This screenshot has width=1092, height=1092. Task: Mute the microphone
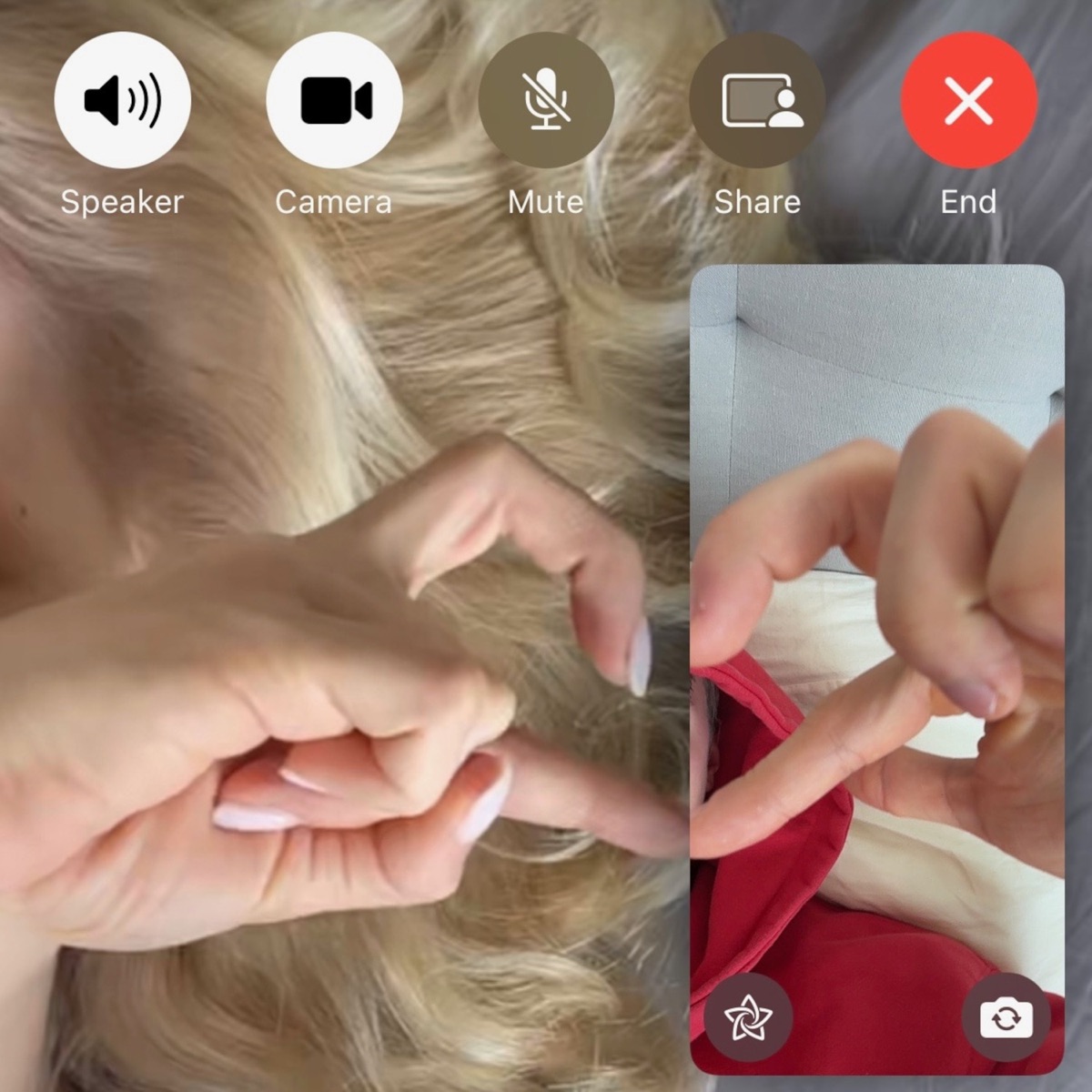click(x=546, y=100)
